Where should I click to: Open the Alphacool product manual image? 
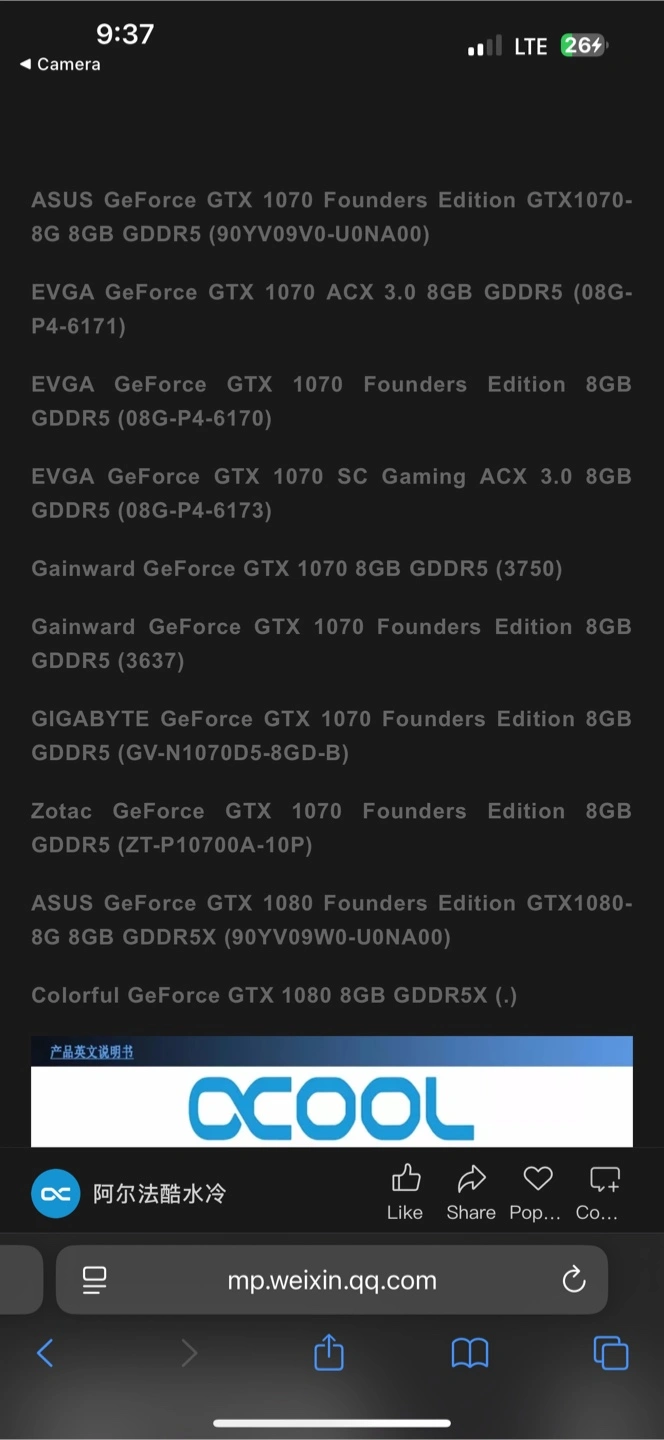[x=332, y=1091]
